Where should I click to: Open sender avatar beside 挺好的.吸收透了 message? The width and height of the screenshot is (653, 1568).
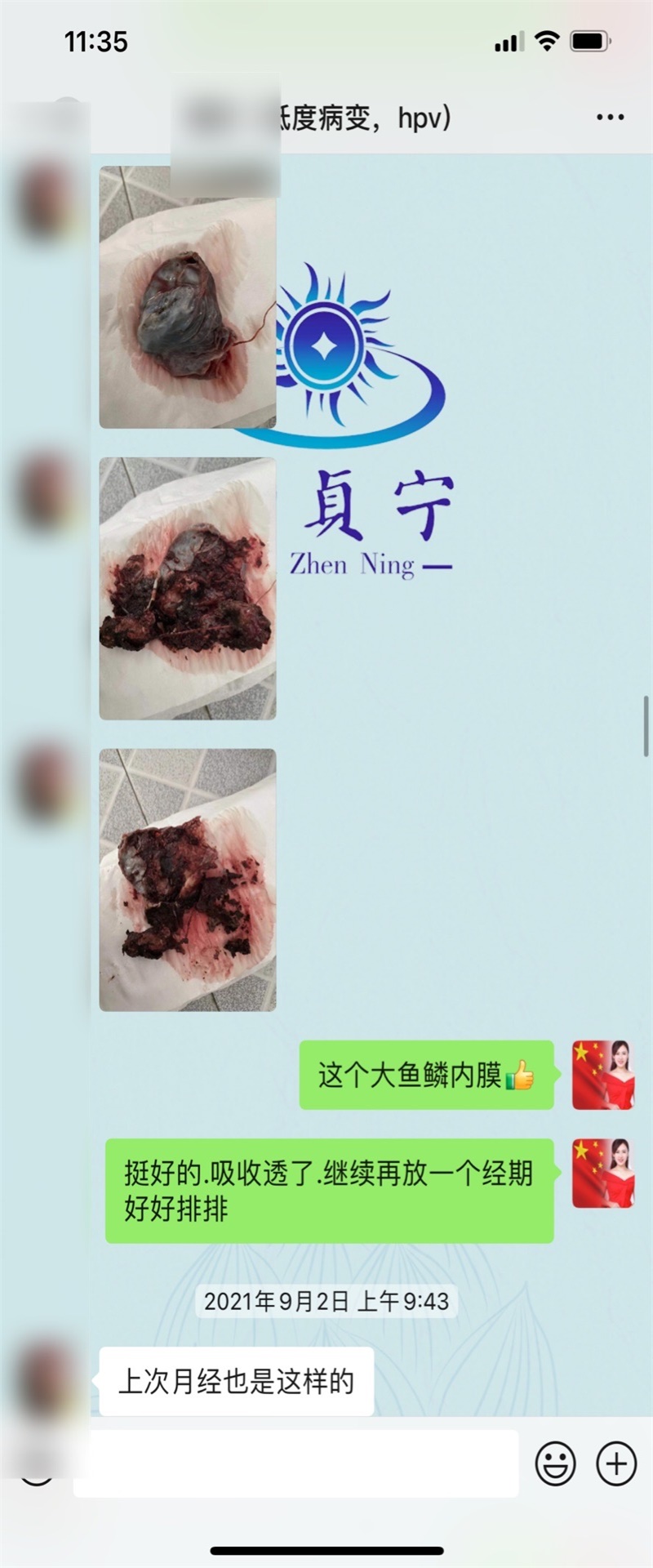click(x=603, y=1174)
